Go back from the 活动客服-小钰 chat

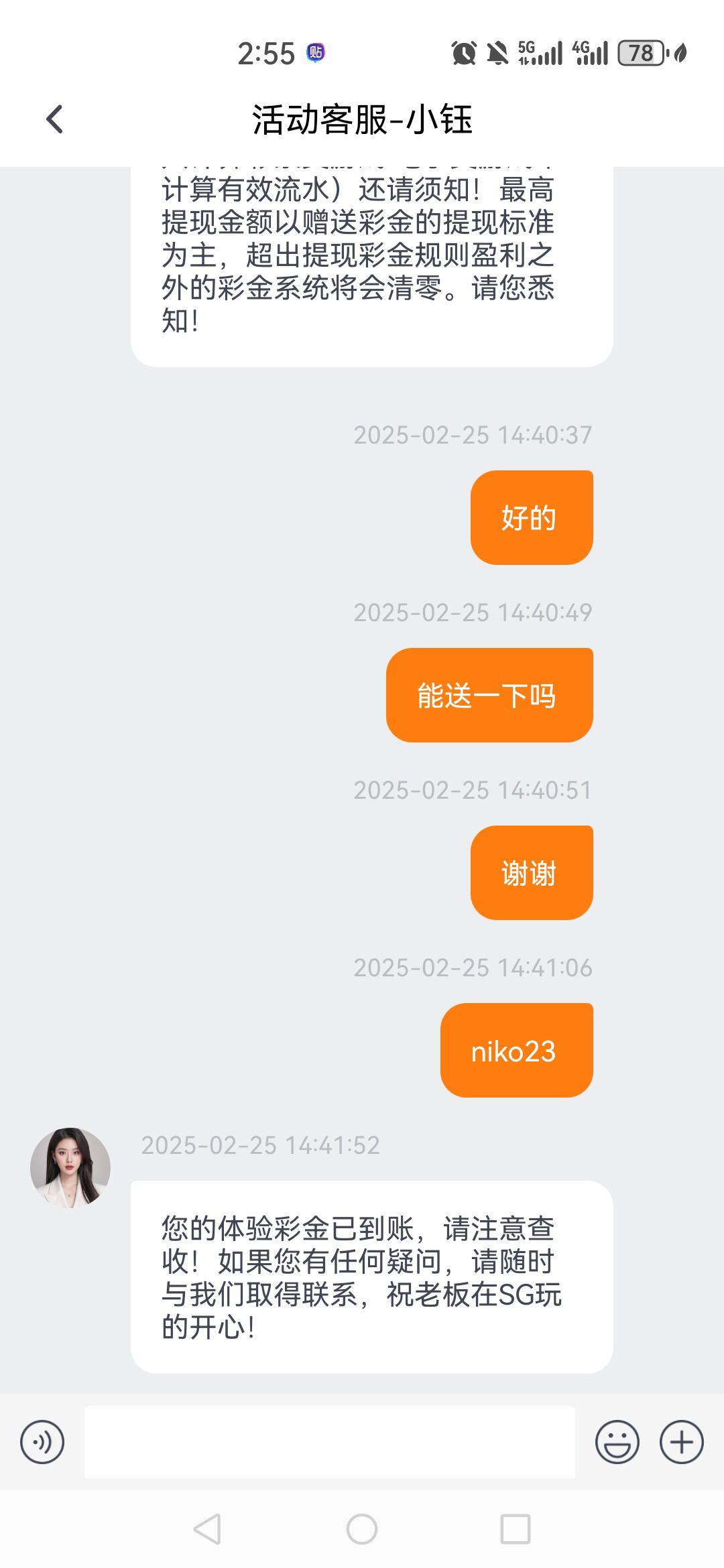click(54, 119)
